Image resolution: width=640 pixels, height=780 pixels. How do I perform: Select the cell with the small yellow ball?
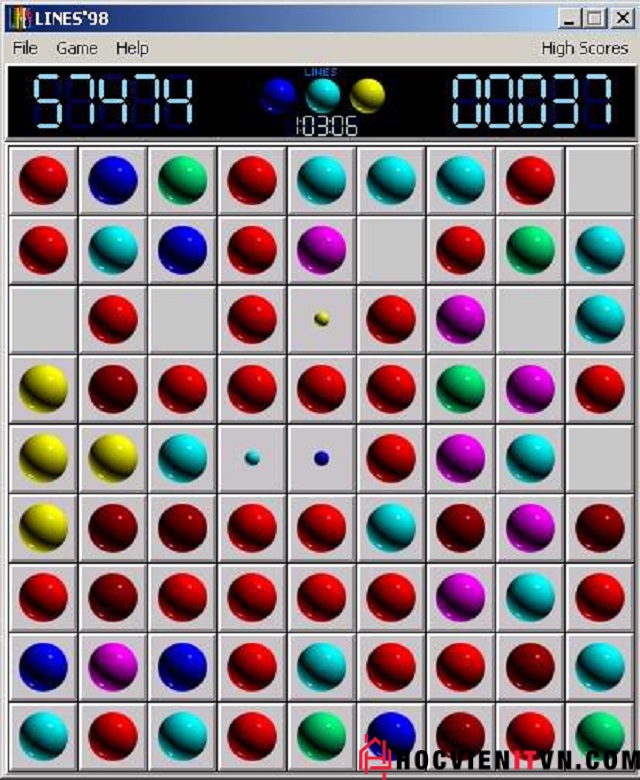click(322, 319)
